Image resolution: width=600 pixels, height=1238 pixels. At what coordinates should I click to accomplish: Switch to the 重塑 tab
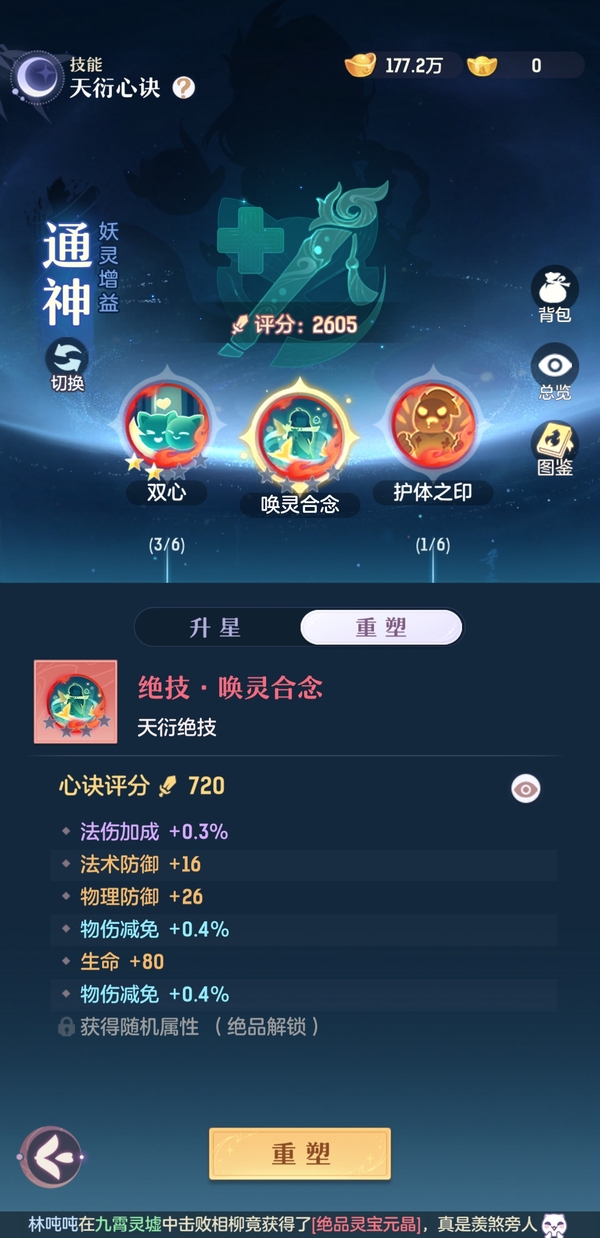point(381,627)
